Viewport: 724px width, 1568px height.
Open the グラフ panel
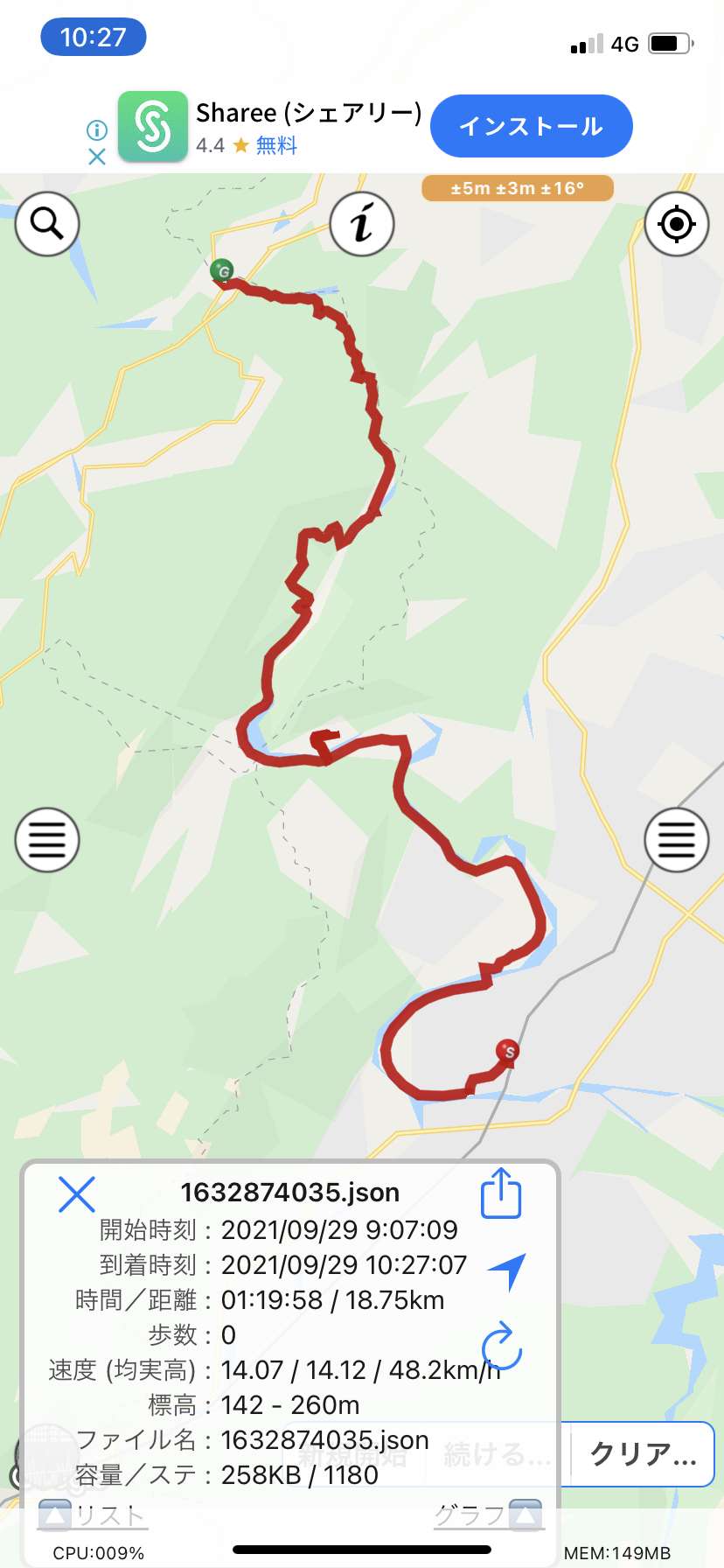pos(488,1515)
